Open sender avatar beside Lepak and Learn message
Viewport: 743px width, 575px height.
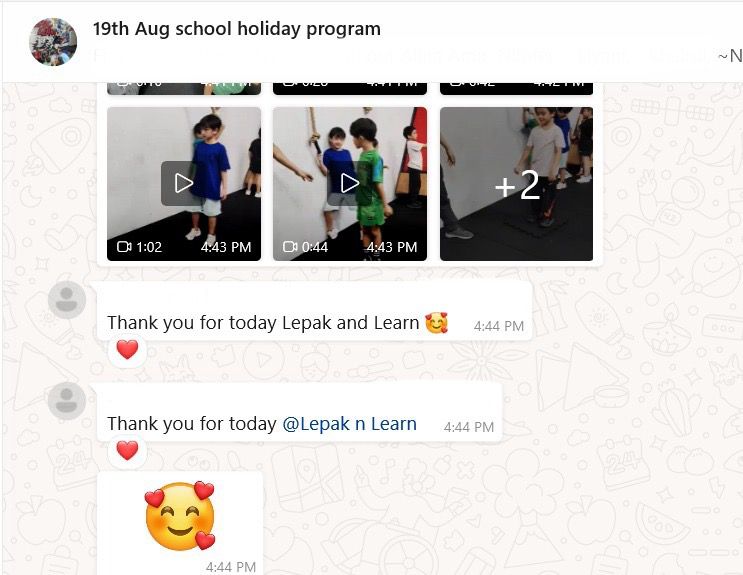click(67, 300)
